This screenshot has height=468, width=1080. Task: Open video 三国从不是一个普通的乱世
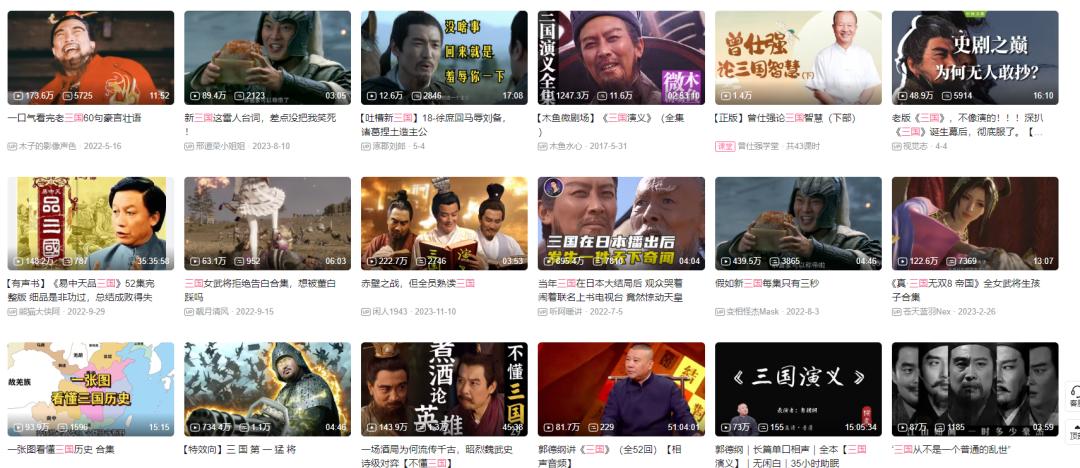pos(975,389)
